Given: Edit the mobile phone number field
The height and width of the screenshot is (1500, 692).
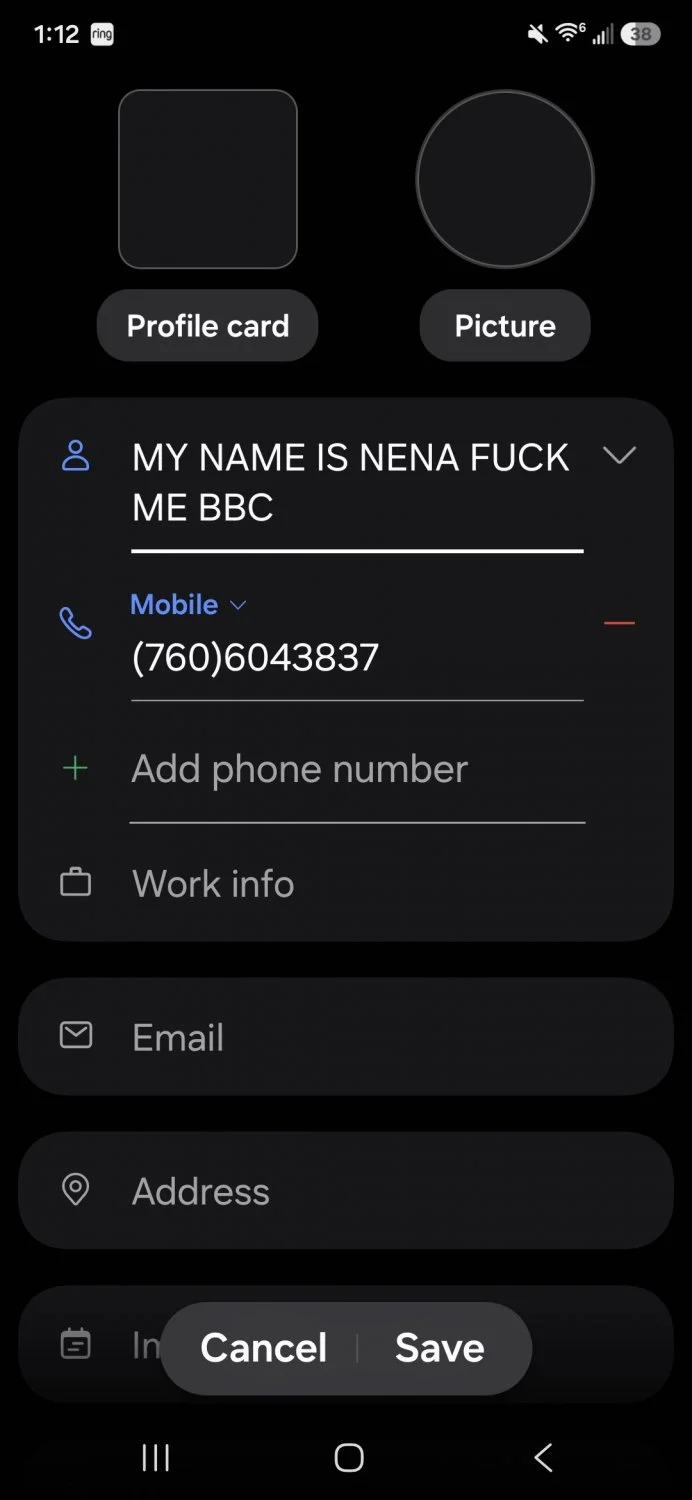Looking at the screenshot, I should click(x=357, y=658).
